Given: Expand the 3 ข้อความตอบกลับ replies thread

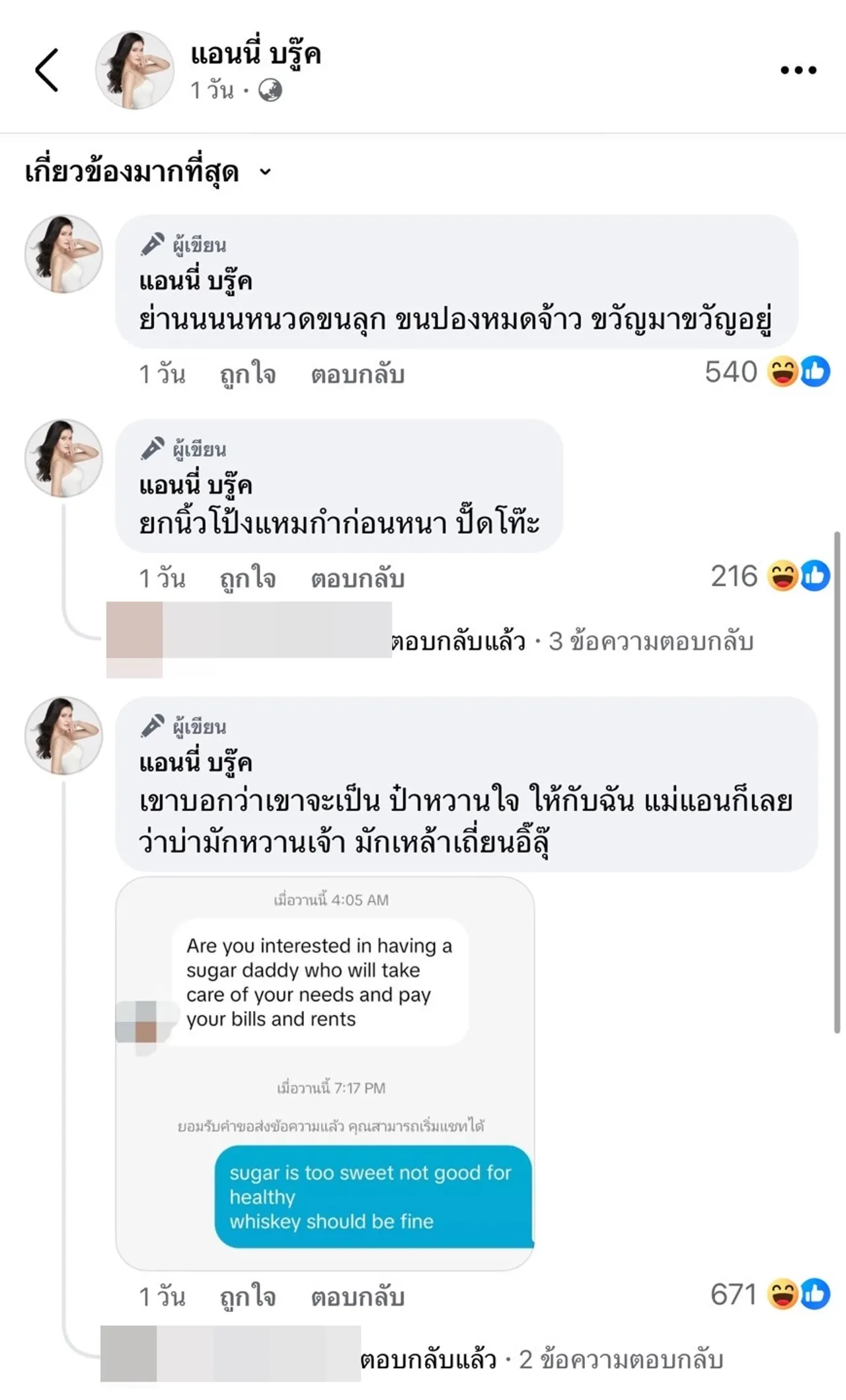Looking at the screenshot, I should coord(651,641).
